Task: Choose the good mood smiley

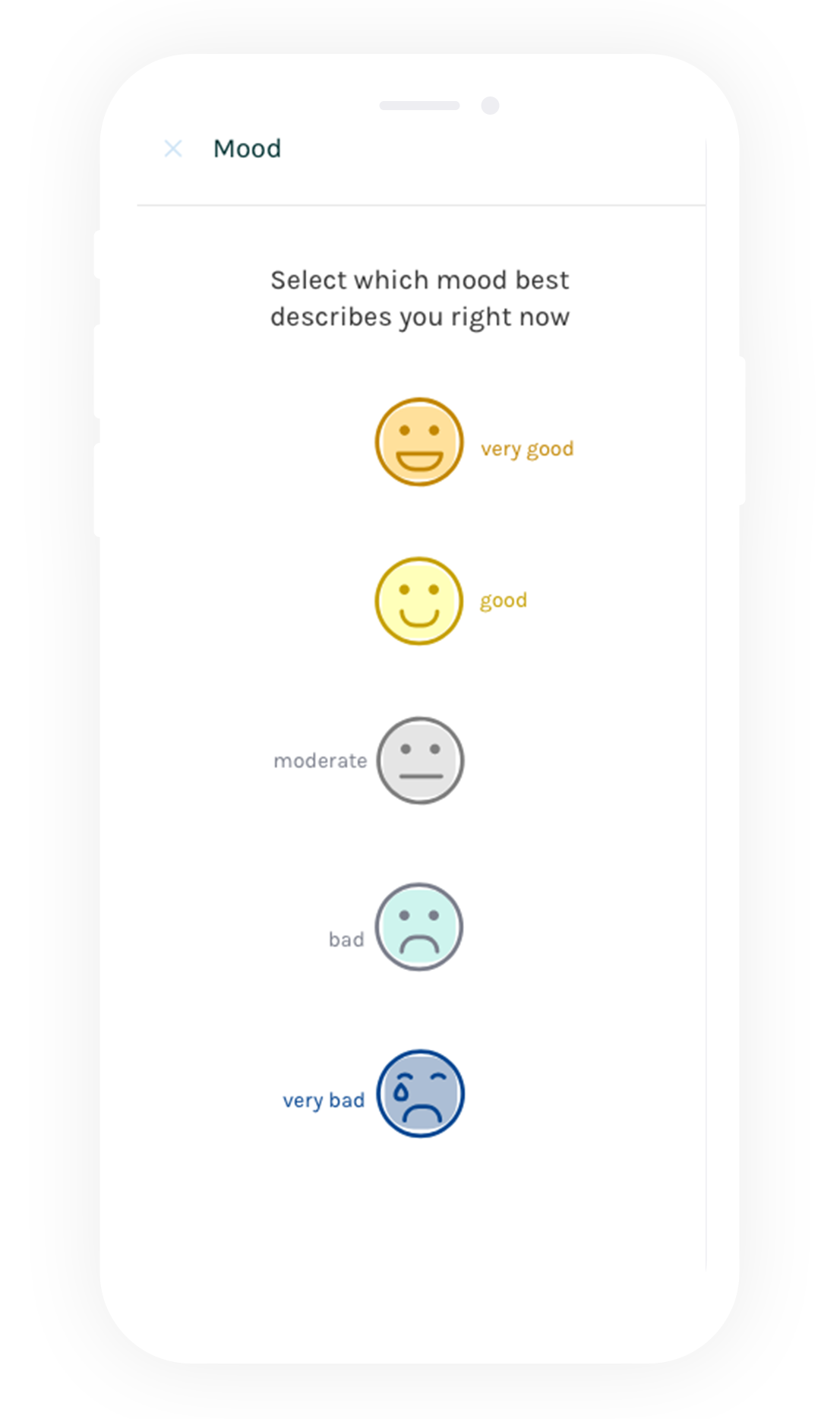Action: click(419, 602)
